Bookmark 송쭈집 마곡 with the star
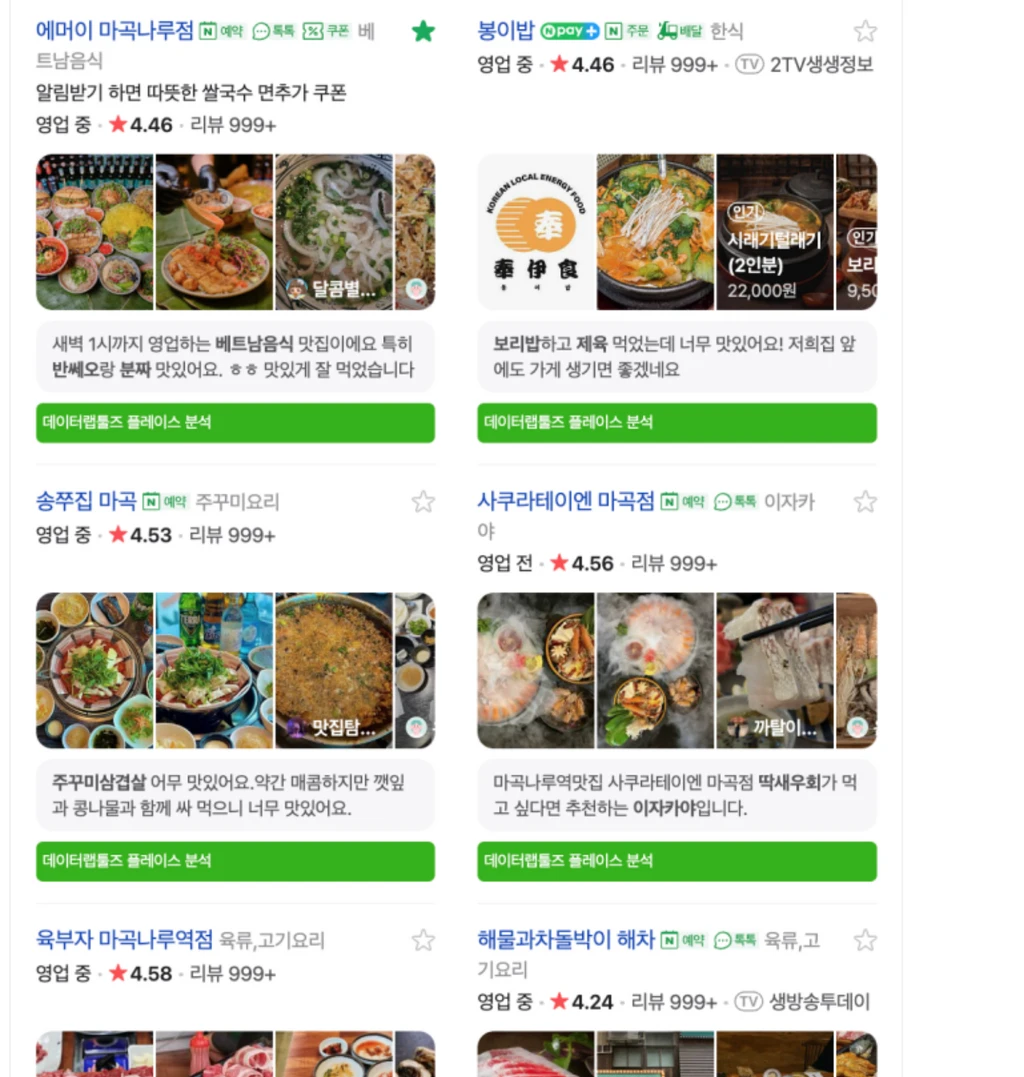Image resolution: width=1024 pixels, height=1077 pixels. (x=423, y=502)
